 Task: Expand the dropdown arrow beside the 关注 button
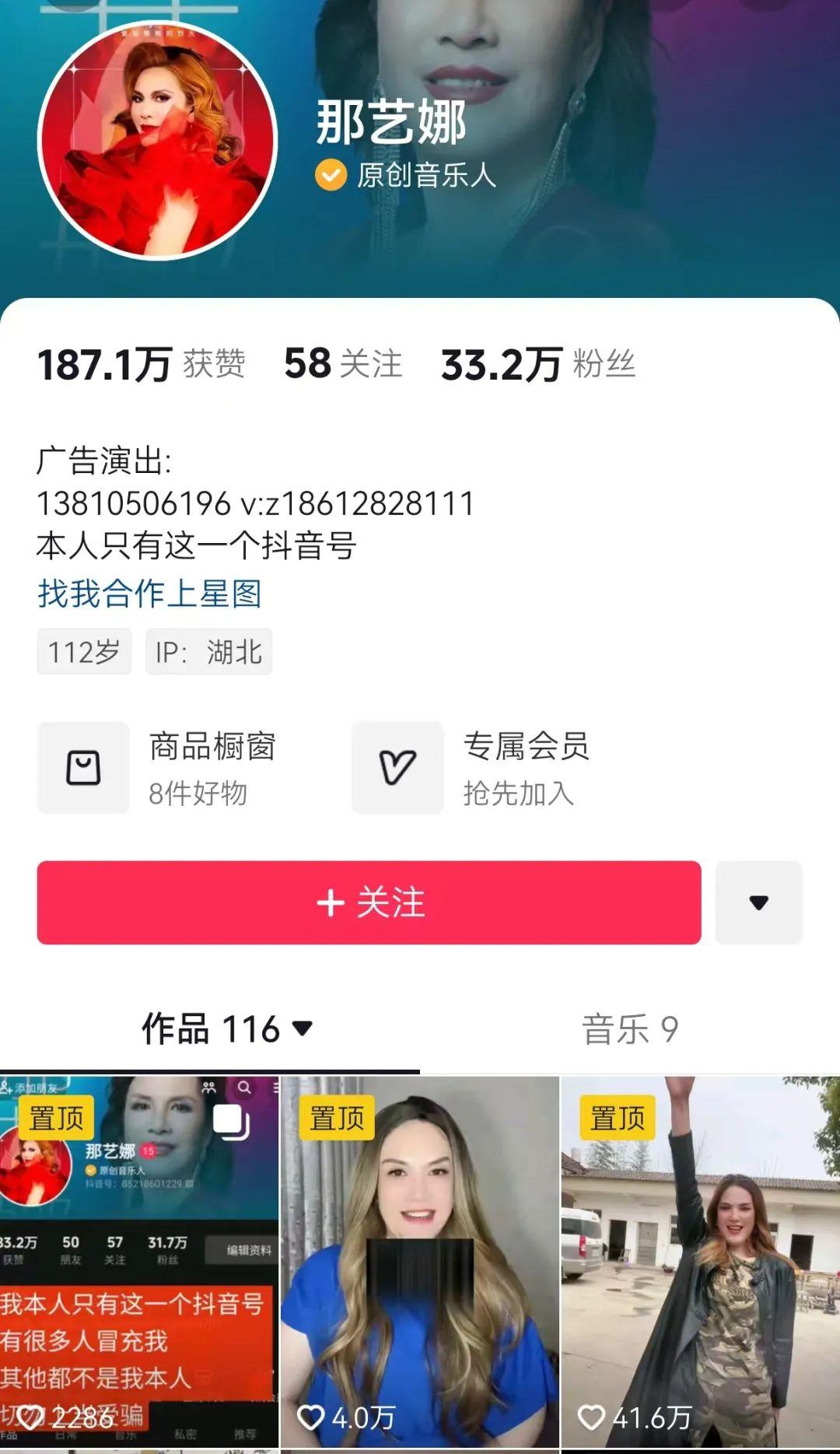pyautogui.click(x=758, y=902)
